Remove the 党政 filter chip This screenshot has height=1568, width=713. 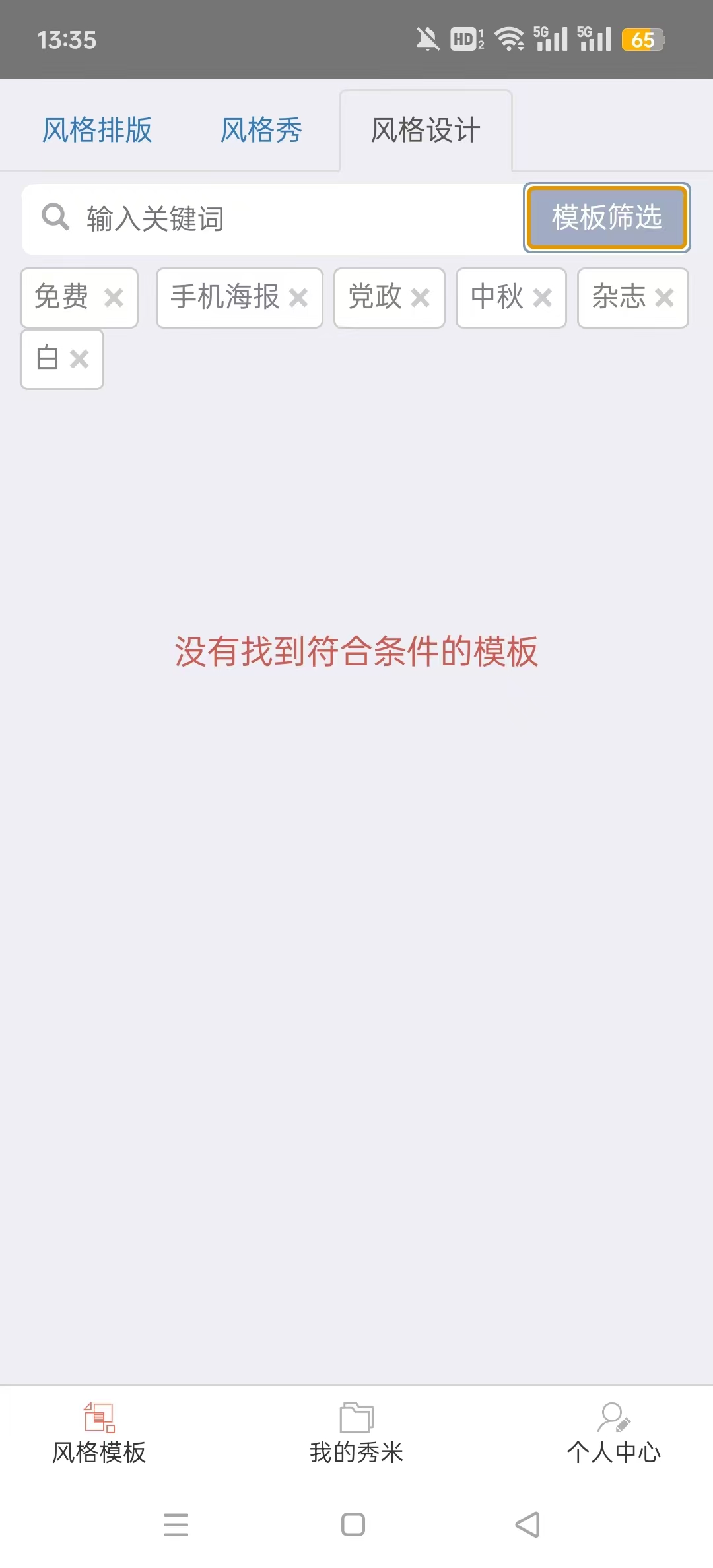(x=420, y=298)
